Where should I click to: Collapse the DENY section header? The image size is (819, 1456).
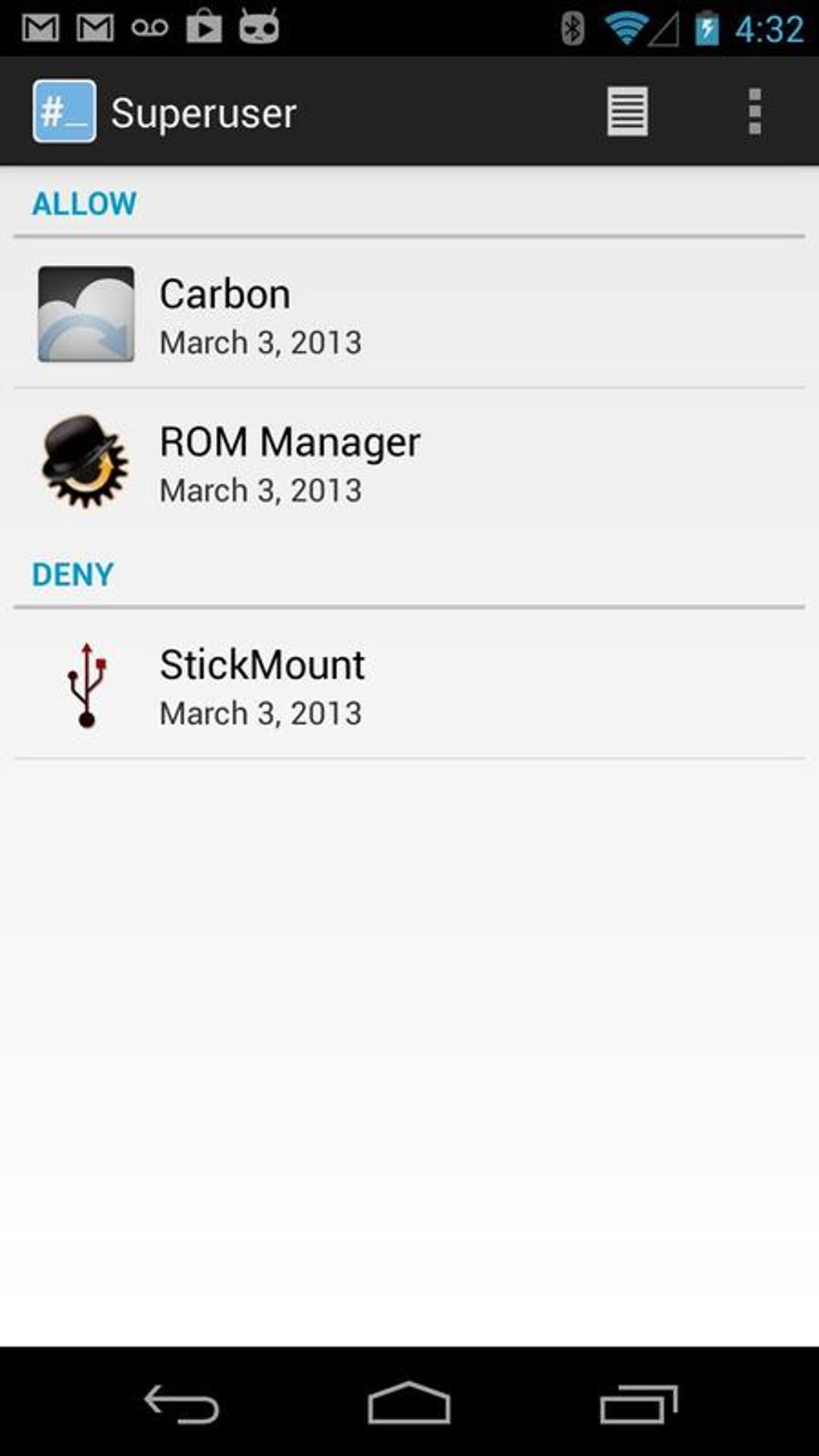pos(71,573)
